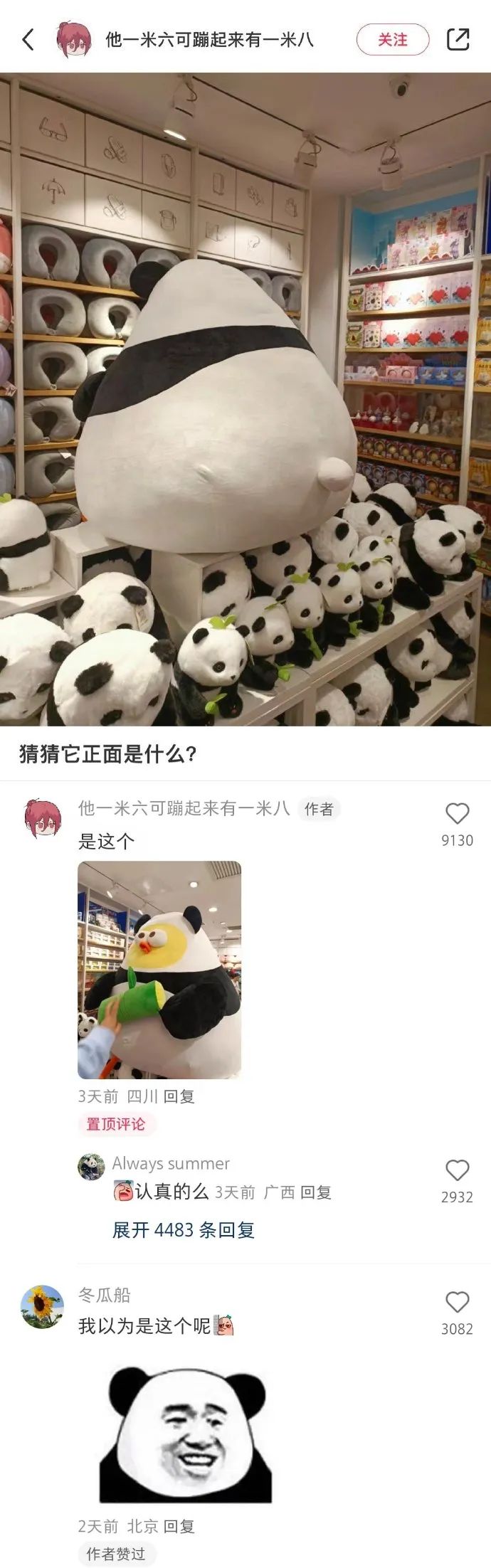Go back using the top-left arrow
Image resolution: width=491 pixels, height=1568 pixels.
(28, 40)
